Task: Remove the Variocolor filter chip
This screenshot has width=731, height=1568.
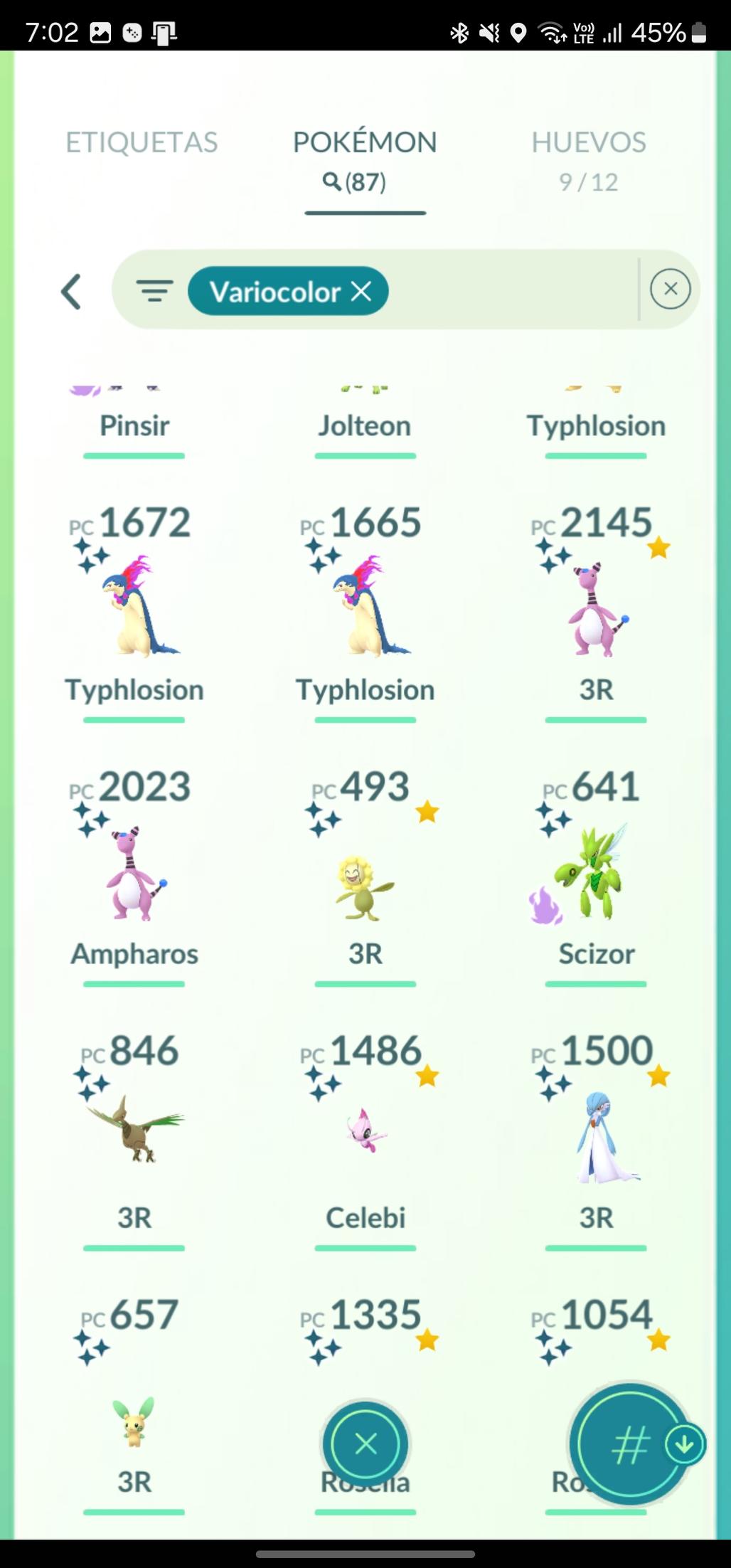Action: pyautogui.click(x=361, y=291)
